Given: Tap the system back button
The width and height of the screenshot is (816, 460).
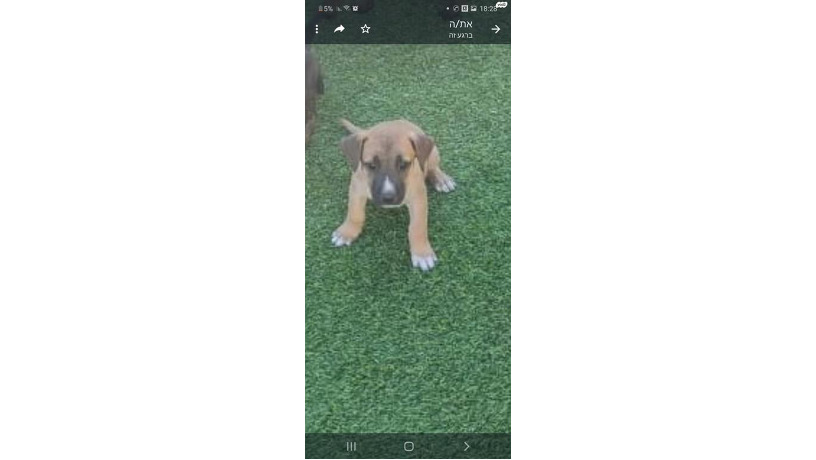Looking at the screenshot, I should (x=466, y=446).
